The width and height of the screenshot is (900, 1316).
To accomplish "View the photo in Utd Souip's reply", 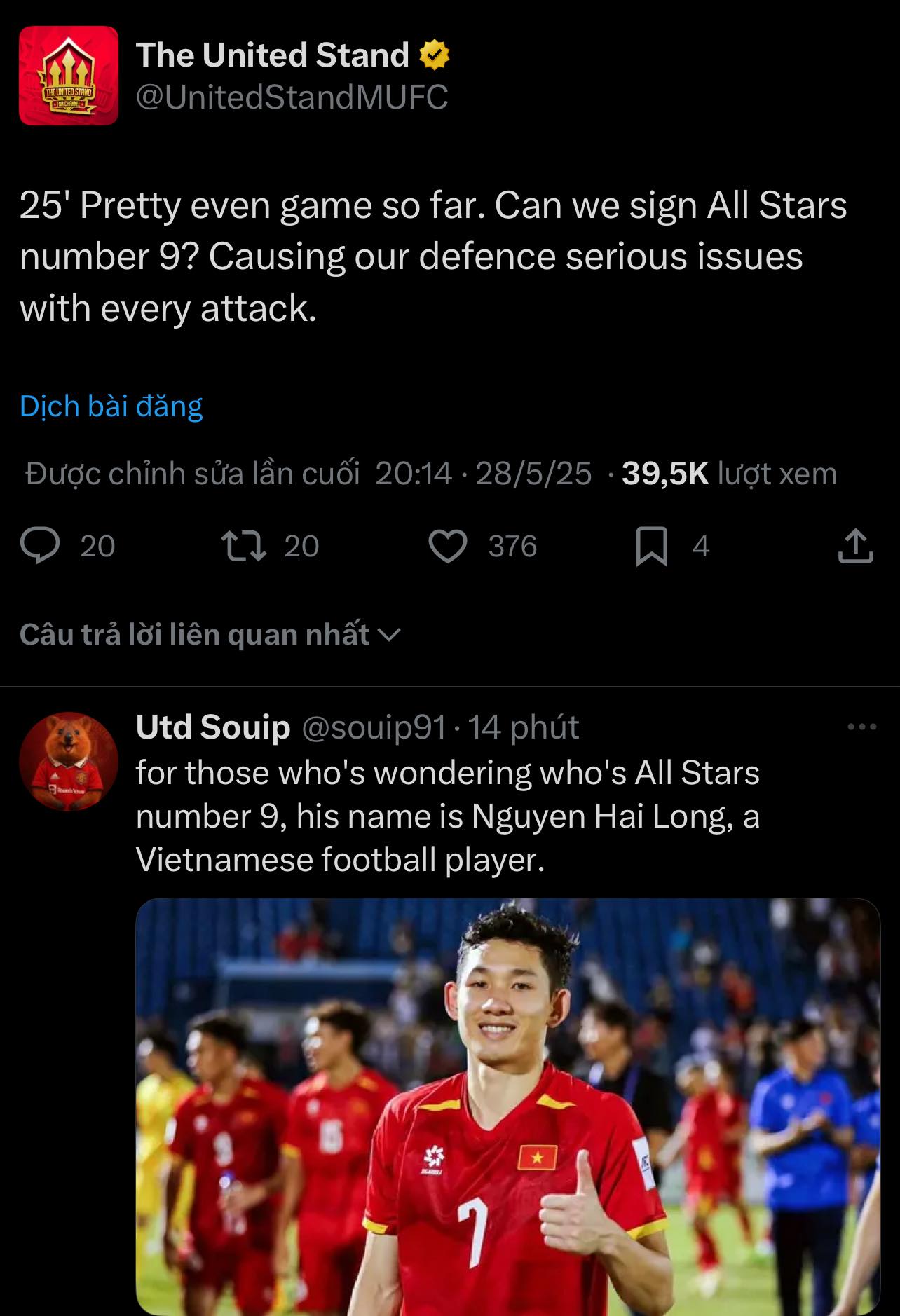I will (507, 1106).
